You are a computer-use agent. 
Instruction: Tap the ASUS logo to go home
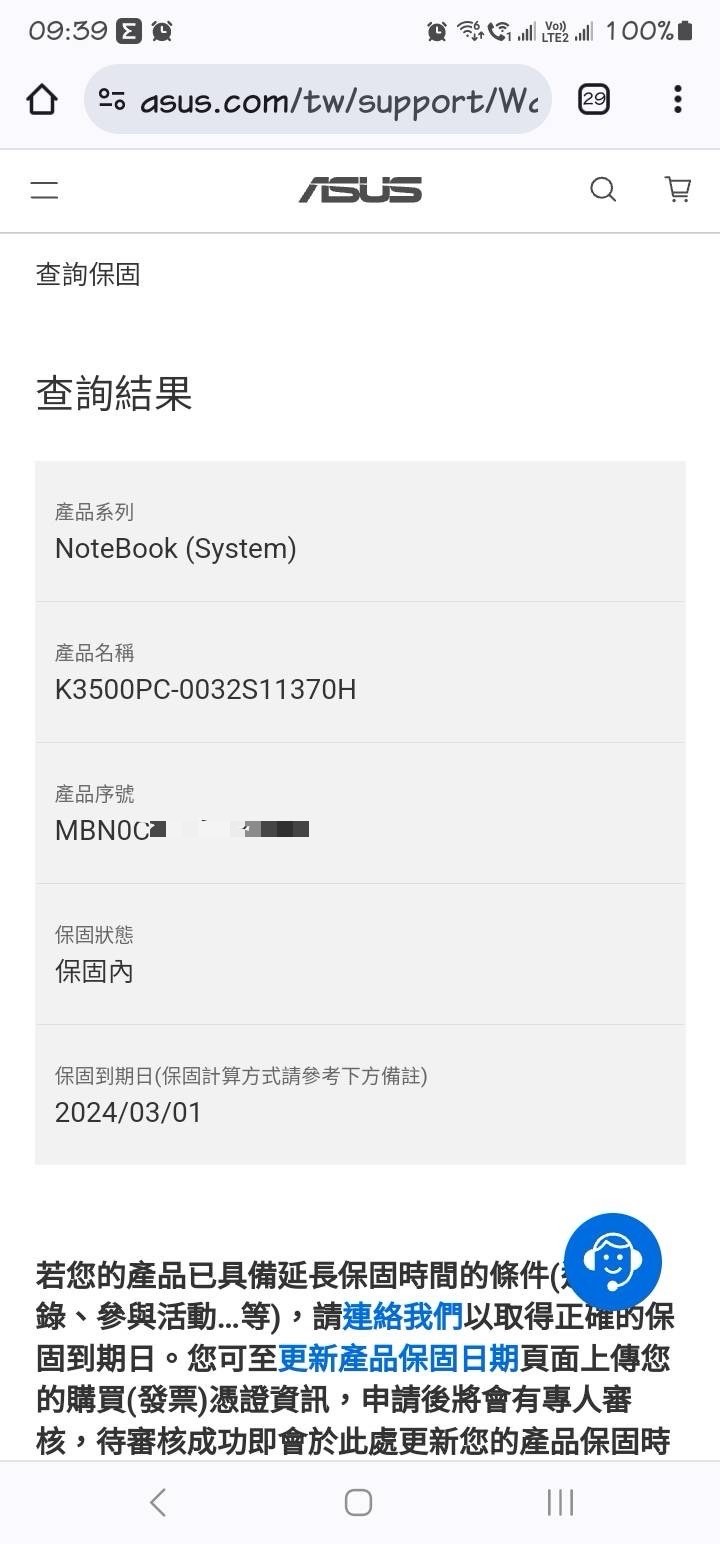point(360,190)
